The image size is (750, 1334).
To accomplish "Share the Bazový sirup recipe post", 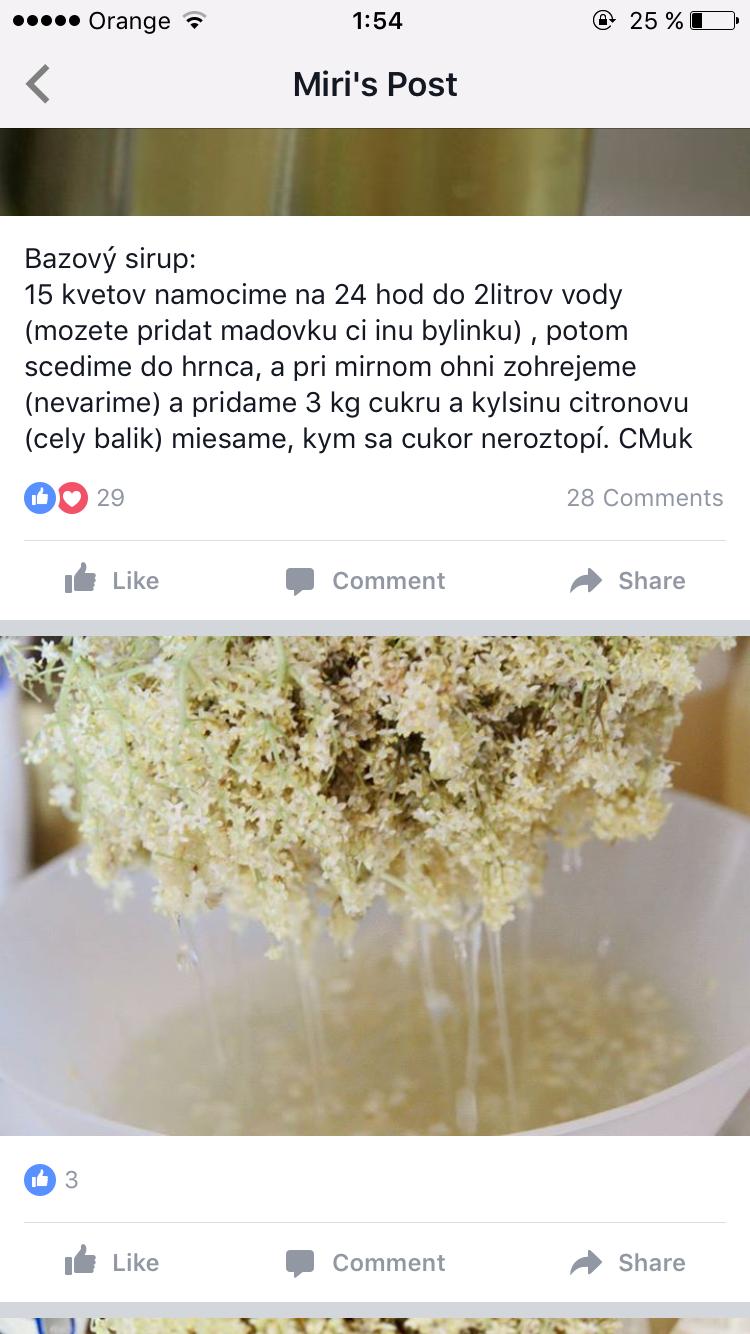I will (628, 580).
